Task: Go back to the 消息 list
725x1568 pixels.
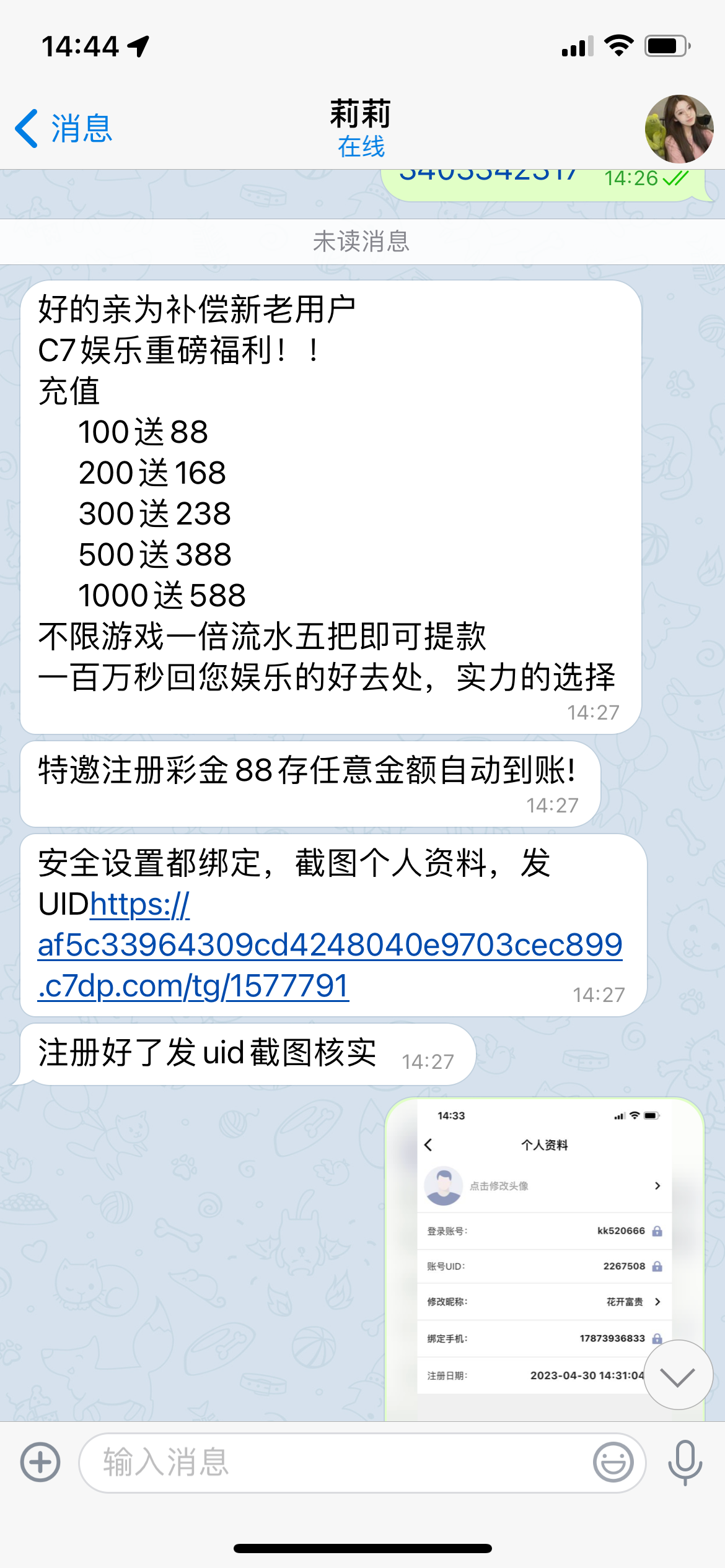Action: click(x=63, y=129)
